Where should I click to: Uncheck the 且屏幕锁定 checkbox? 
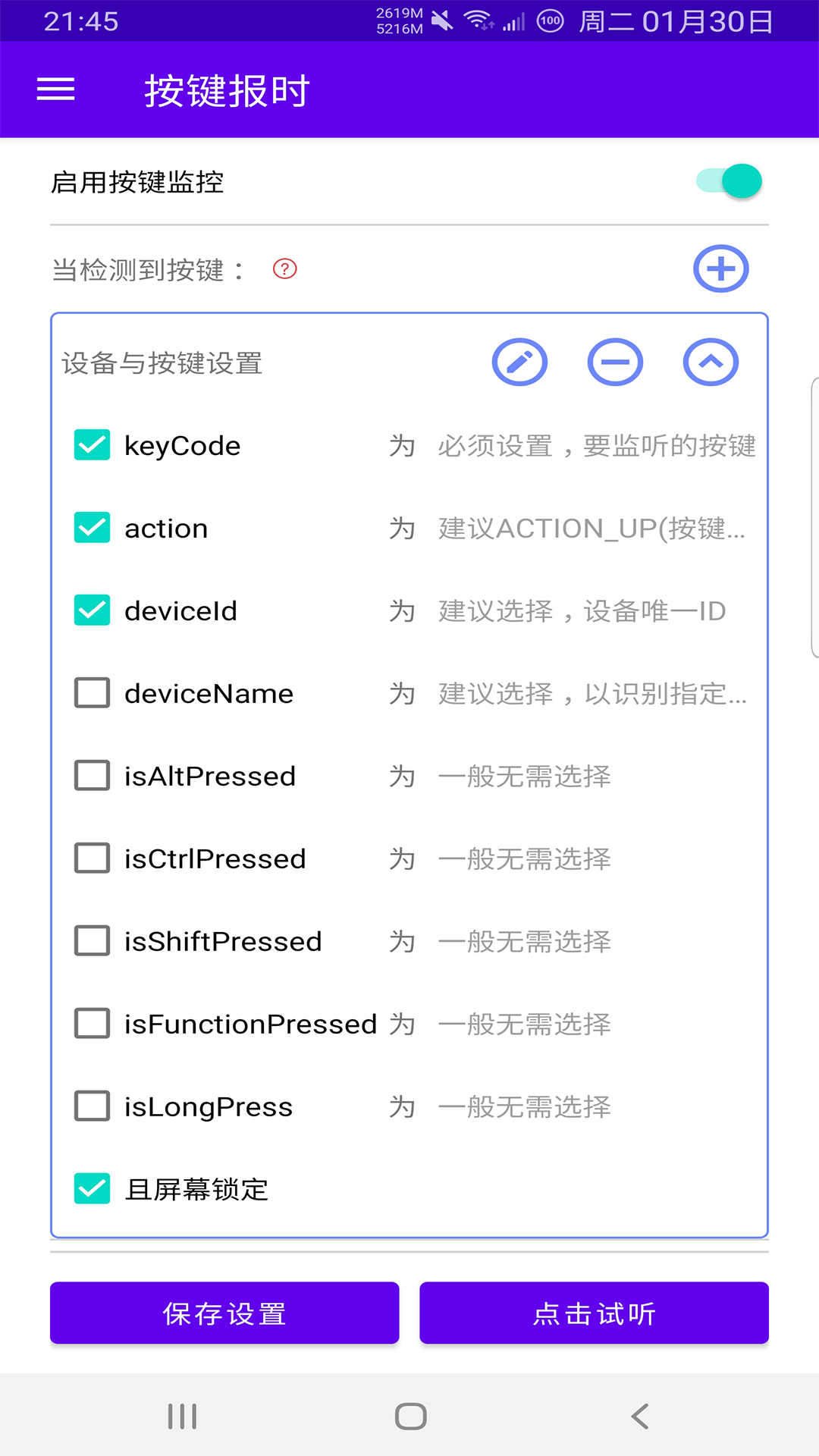tap(93, 1189)
